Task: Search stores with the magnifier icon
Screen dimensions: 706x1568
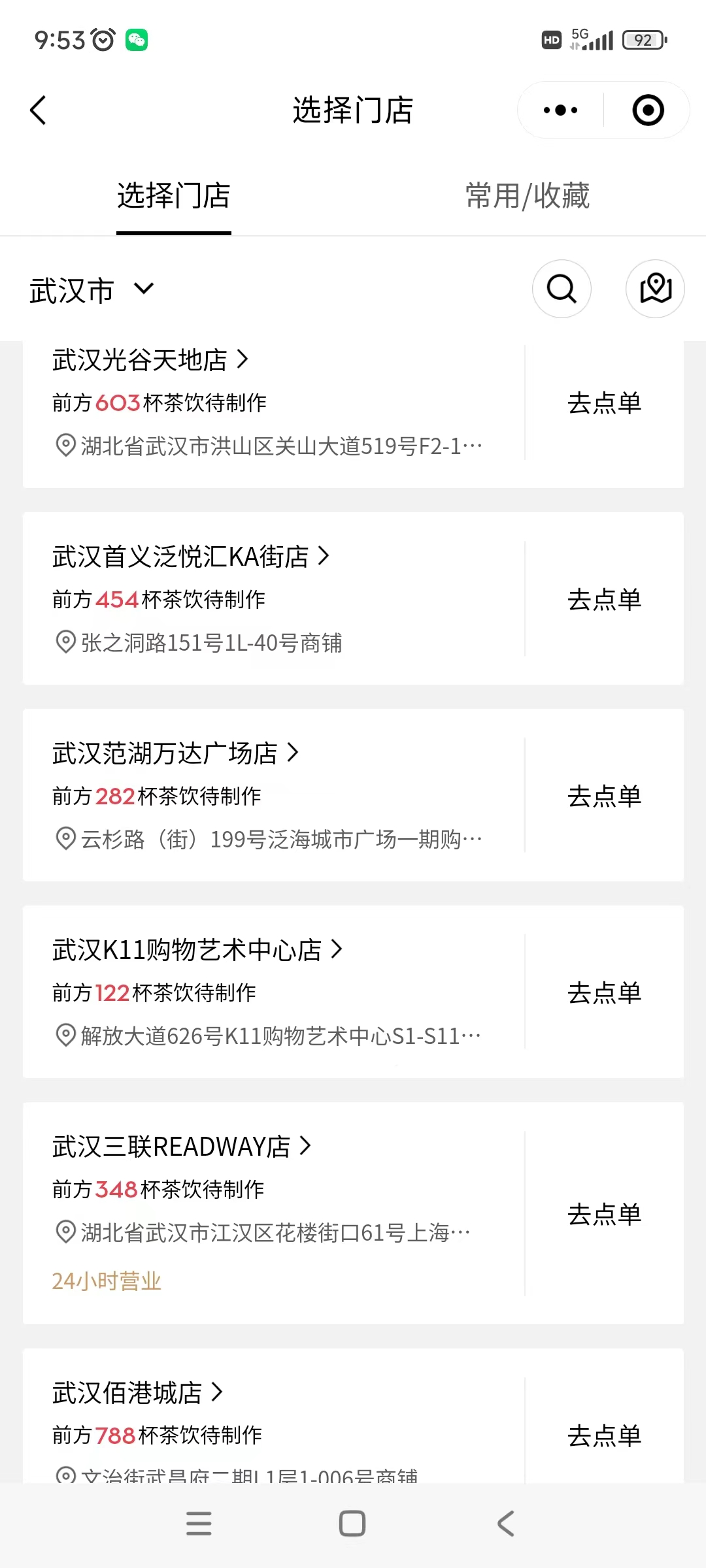Action: click(x=562, y=289)
